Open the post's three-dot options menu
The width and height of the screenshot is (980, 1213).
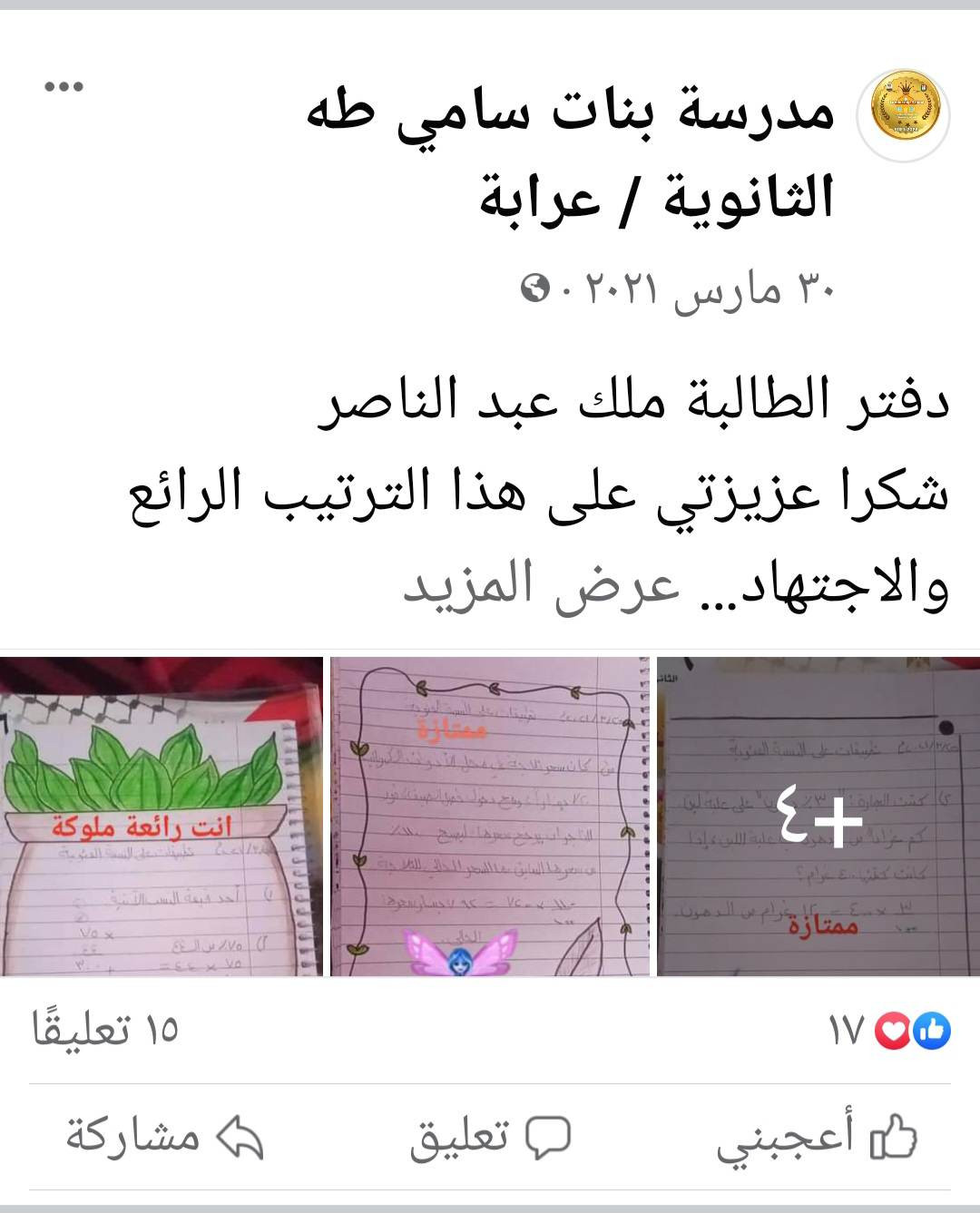(x=64, y=87)
